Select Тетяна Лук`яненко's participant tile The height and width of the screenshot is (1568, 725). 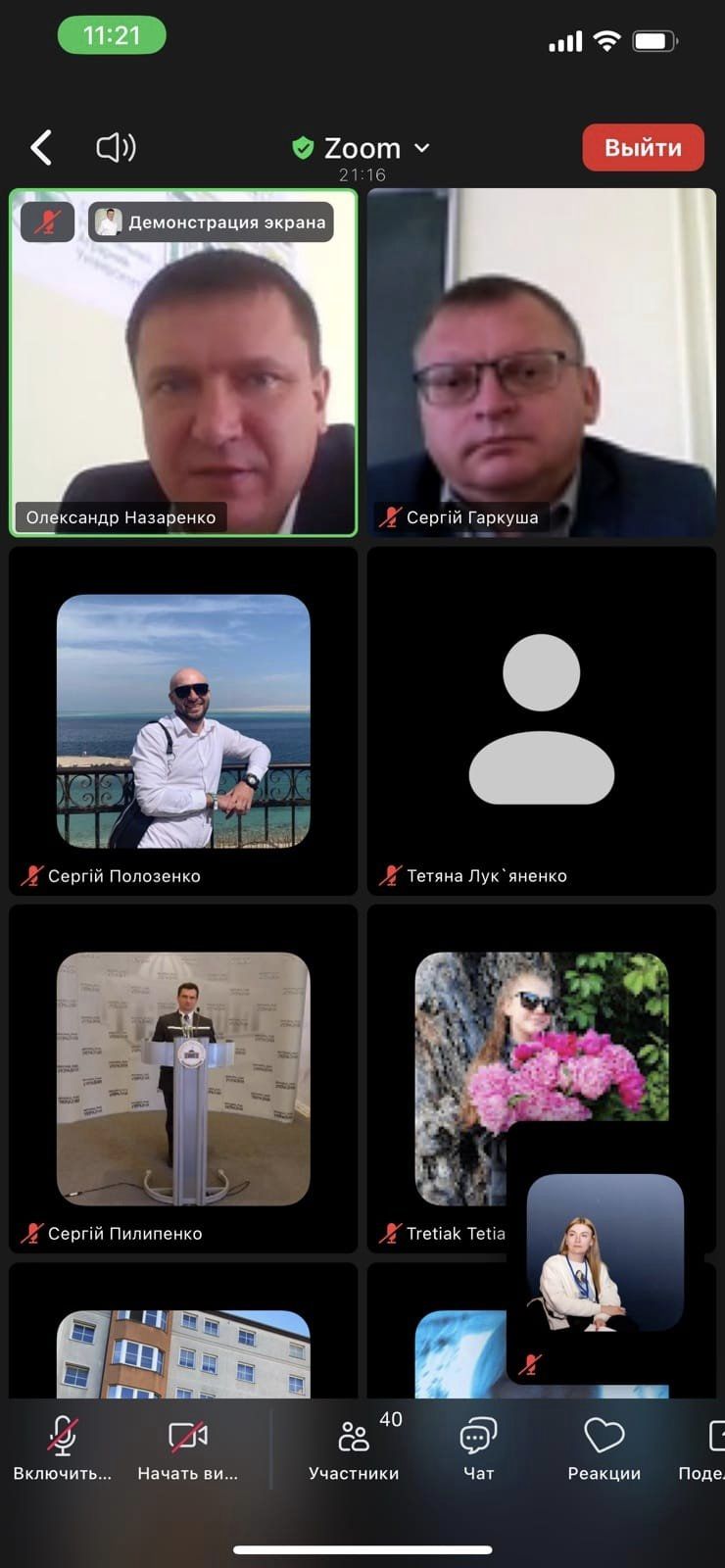542,721
